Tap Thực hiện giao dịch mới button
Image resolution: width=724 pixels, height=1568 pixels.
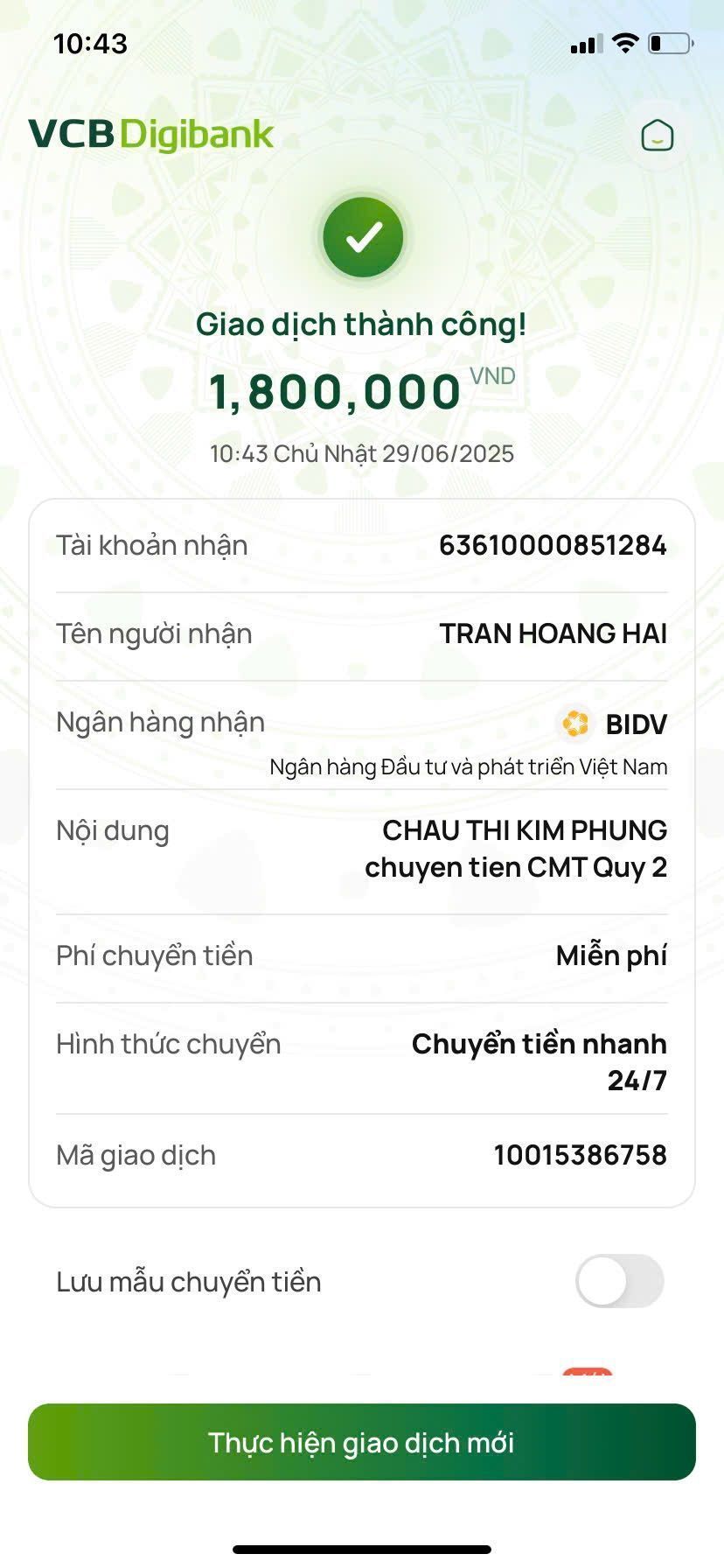click(x=362, y=1442)
